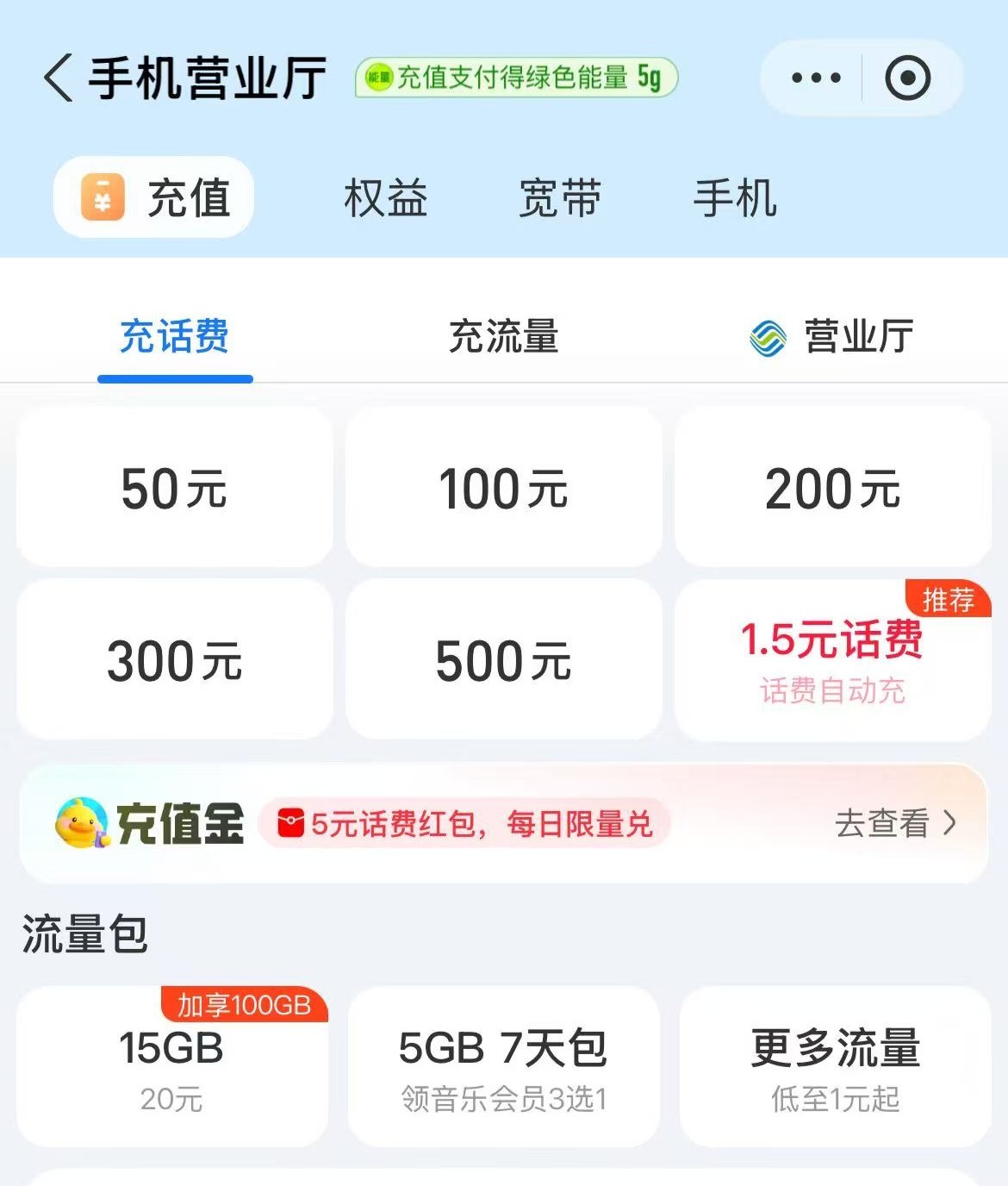Select the 充值 tab
Viewport: 1008px width, 1186px height.
155,198
